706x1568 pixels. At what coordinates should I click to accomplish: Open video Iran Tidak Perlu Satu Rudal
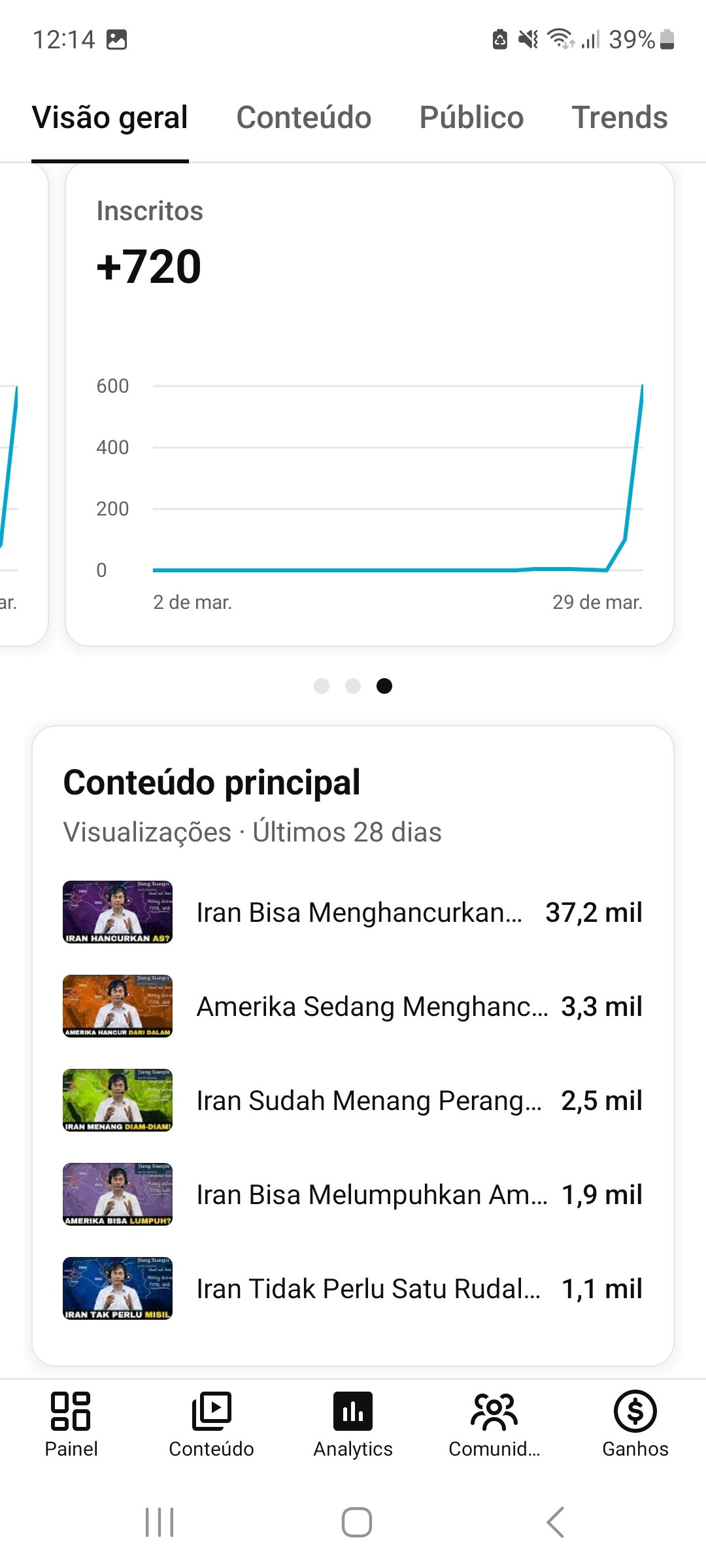(353, 1288)
